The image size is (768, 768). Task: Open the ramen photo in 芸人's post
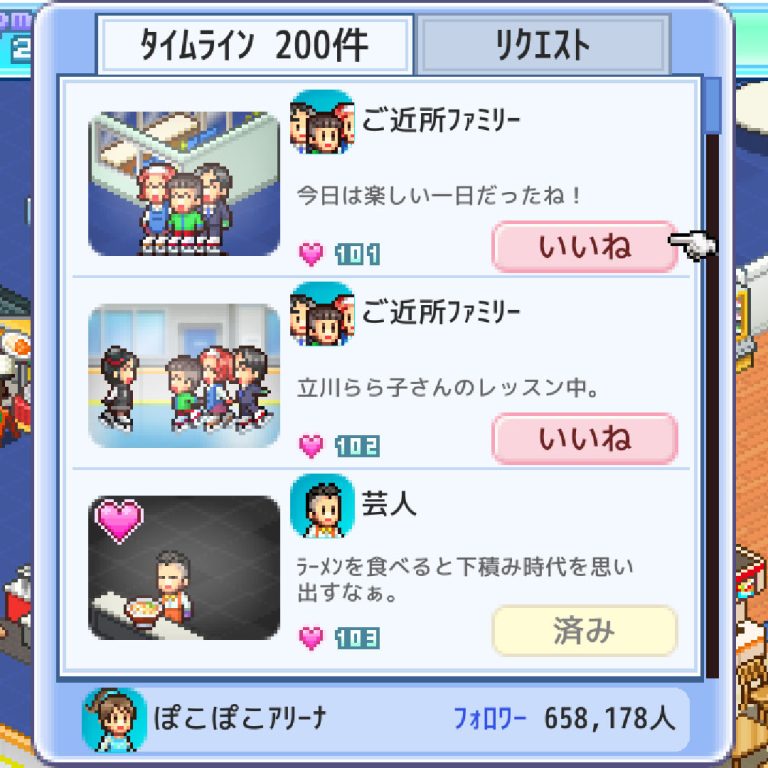[184, 567]
